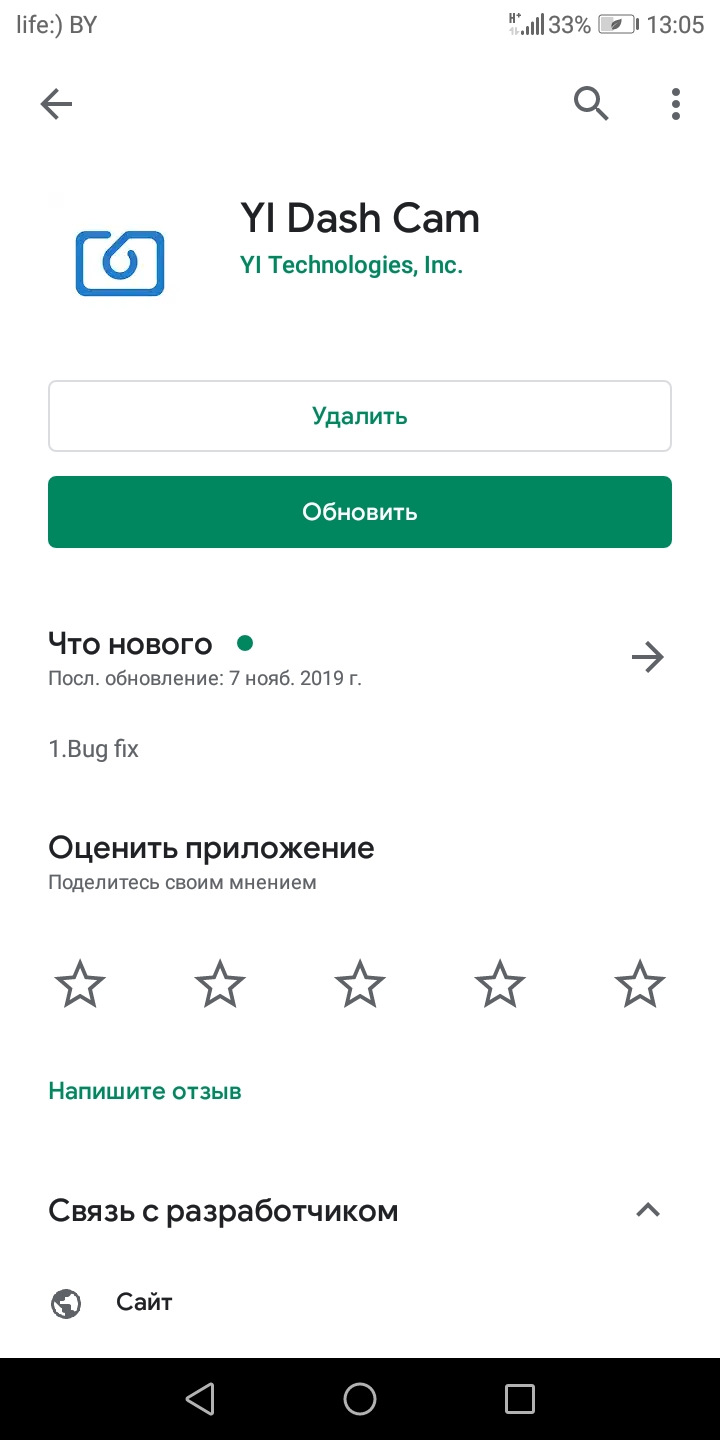Image resolution: width=720 pixels, height=1440 pixels.
Task: Open the search magnifier icon
Action: pyautogui.click(x=591, y=103)
